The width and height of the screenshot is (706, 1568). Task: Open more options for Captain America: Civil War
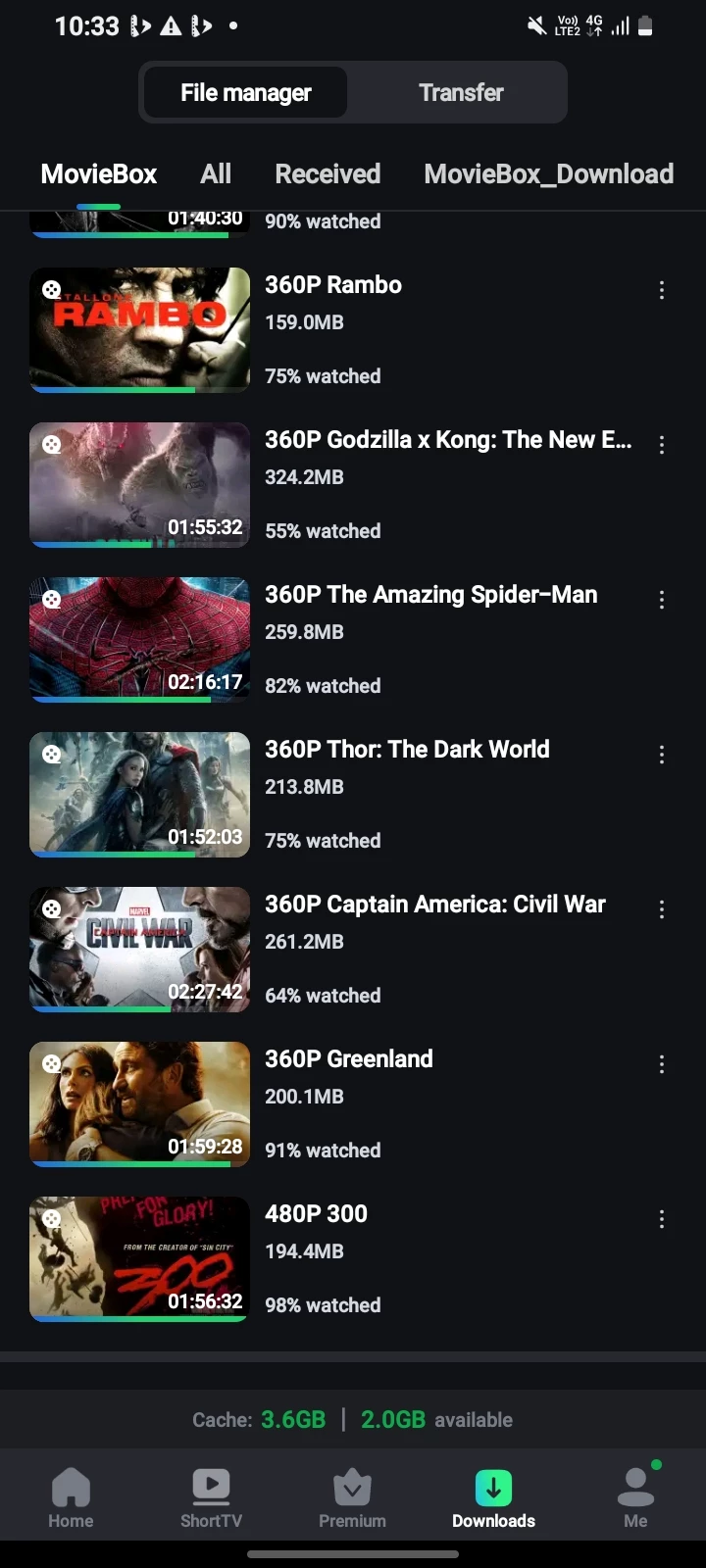tap(662, 909)
